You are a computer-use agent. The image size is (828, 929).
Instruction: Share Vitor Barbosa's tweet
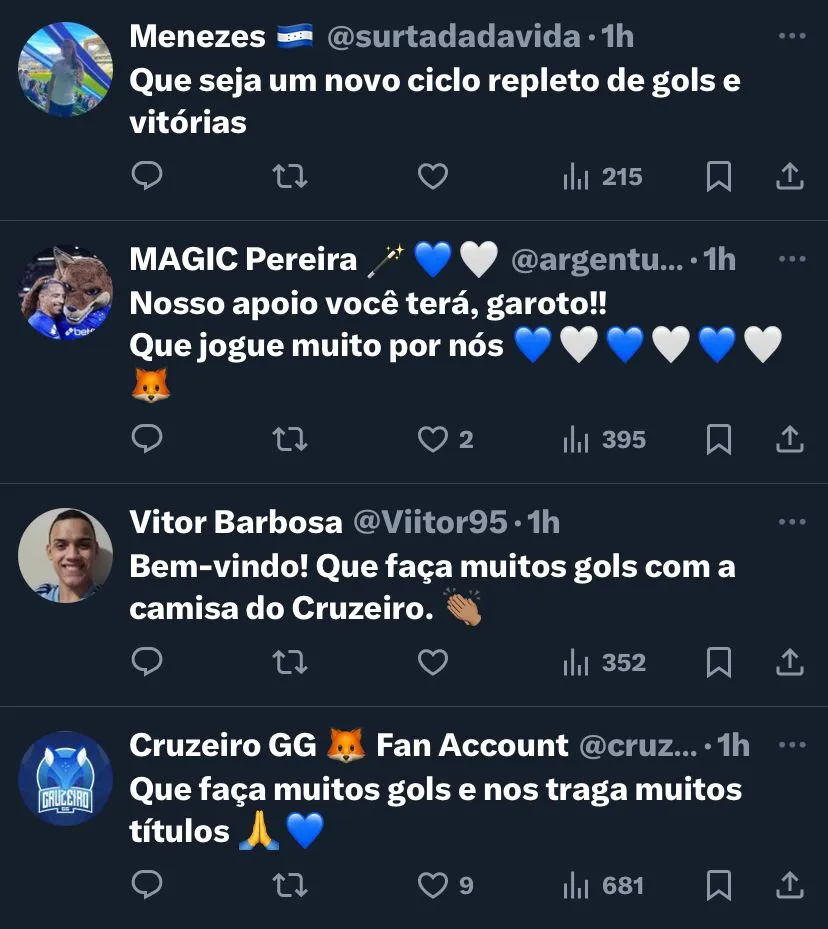(x=790, y=662)
